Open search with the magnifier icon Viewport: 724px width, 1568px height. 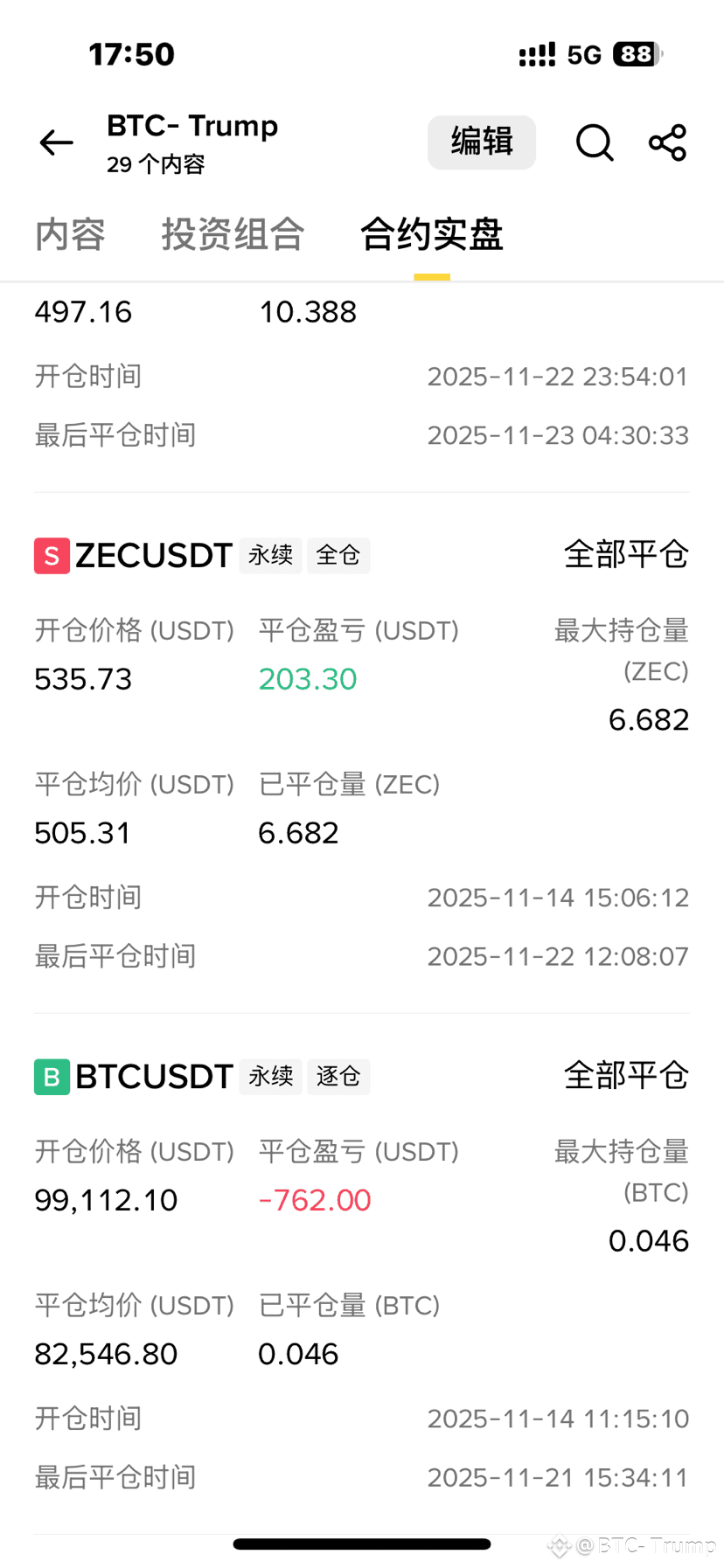tap(595, 142)
